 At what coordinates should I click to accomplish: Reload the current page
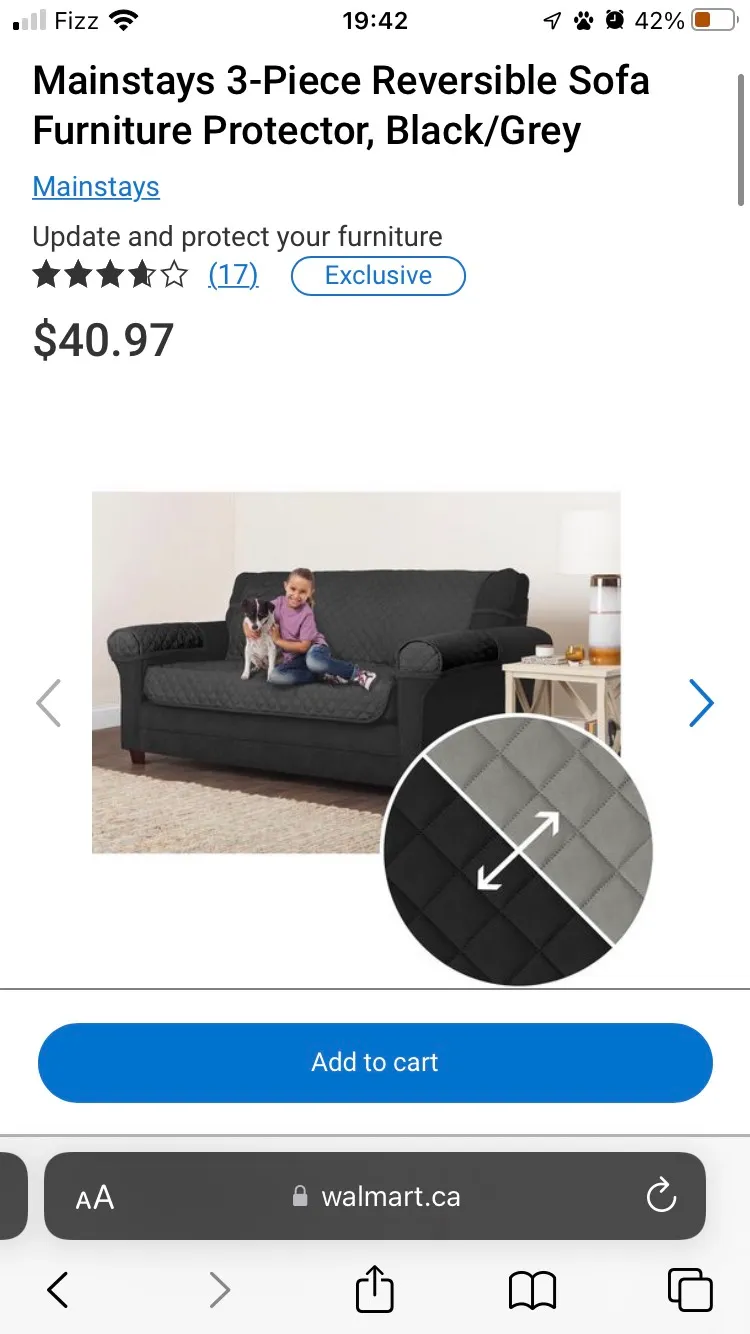tap(661, 1196)
